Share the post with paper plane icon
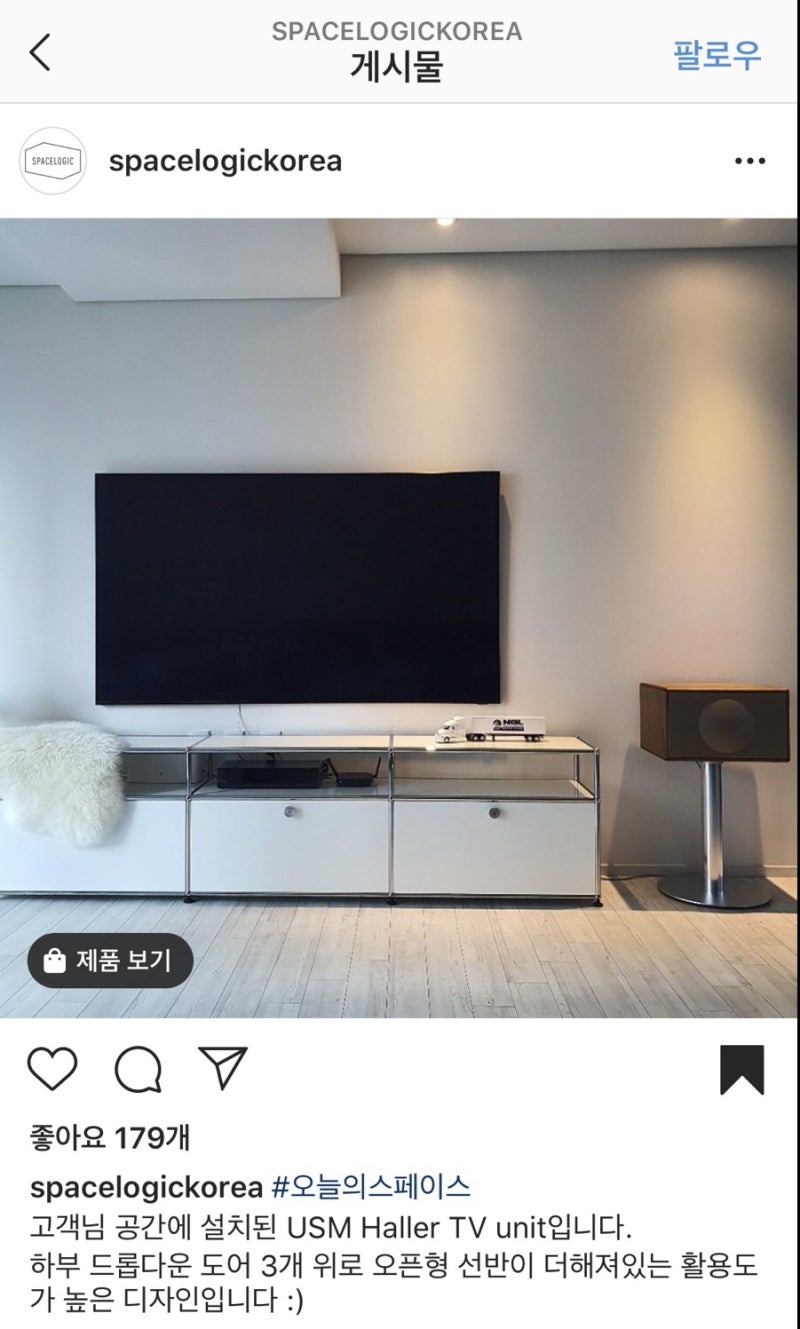 222,1068
